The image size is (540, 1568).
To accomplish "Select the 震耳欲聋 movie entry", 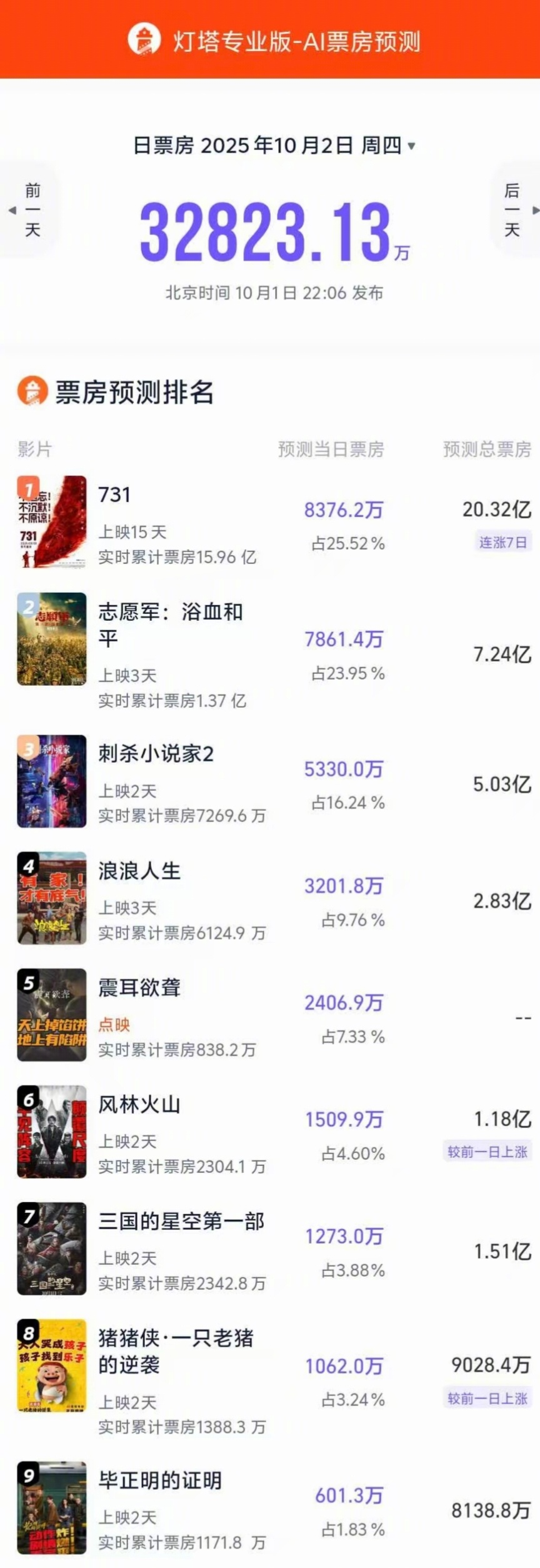I will [139, 988].
